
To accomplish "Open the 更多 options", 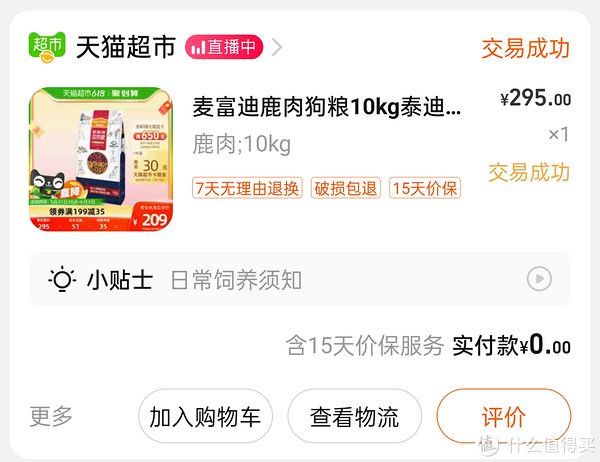I will 51,415.
